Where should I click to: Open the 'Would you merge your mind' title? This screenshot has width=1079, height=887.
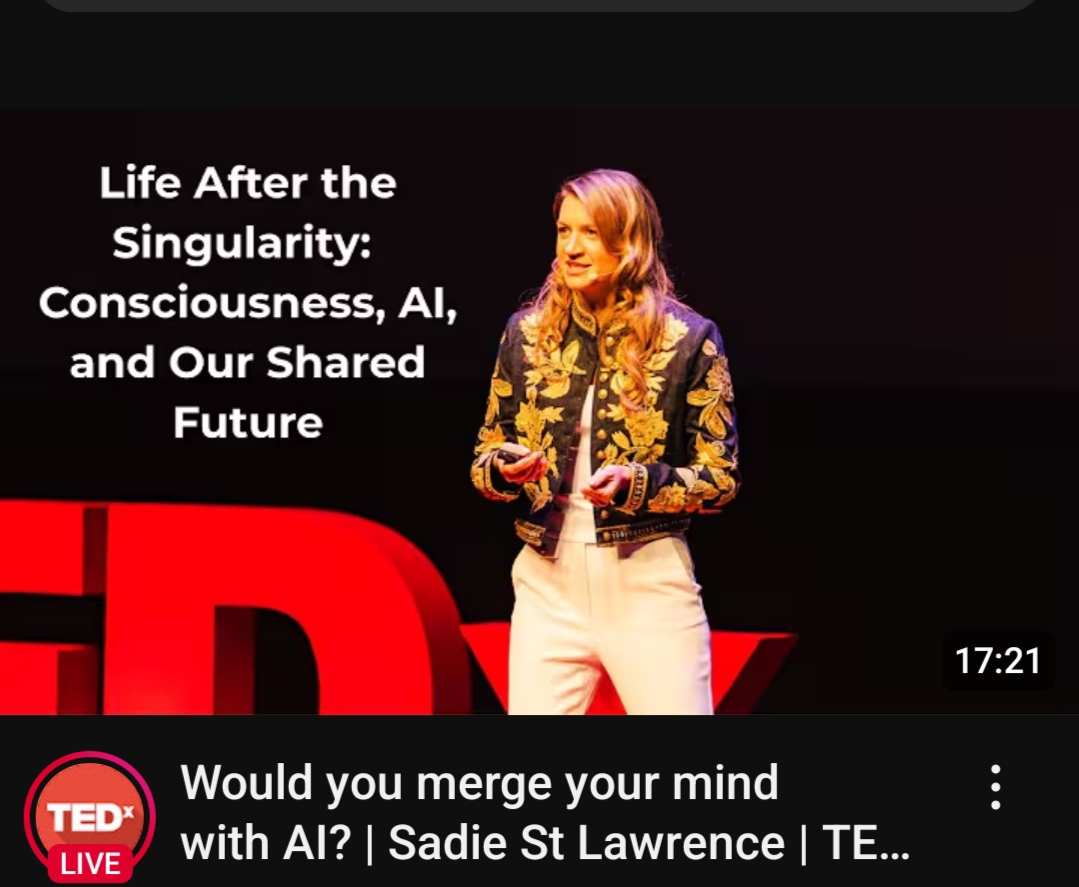pyautogui.click(x=545, y=812)
